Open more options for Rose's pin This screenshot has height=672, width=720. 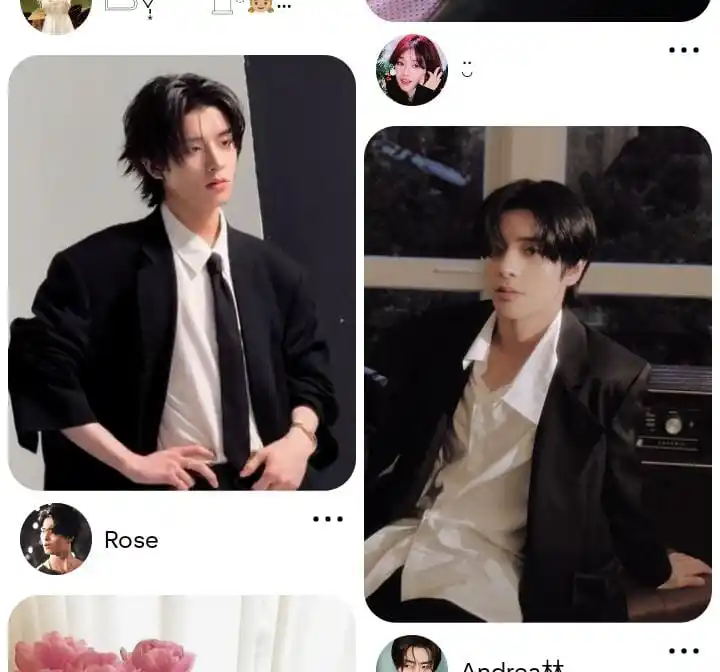click(x=328, y=519)
